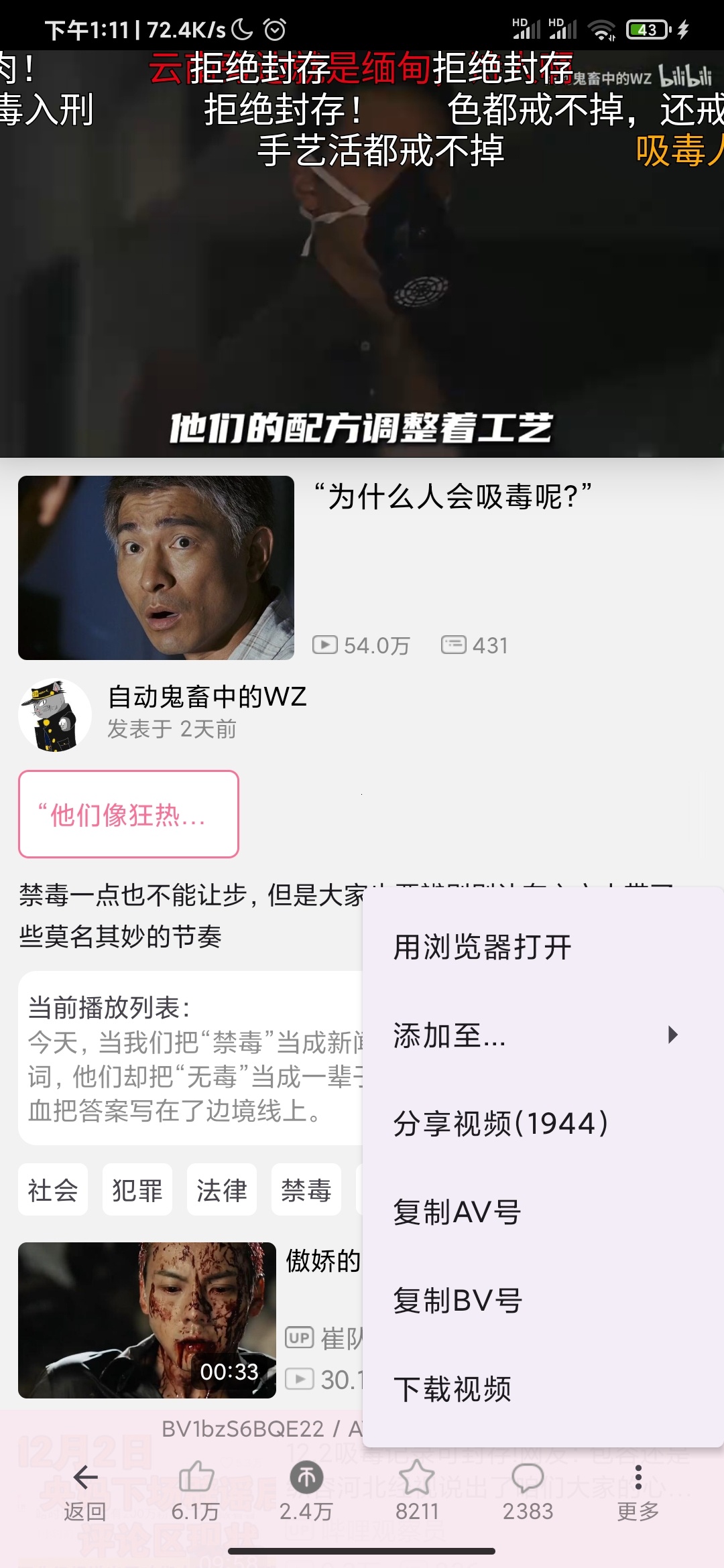
Task: Select 用浏览器打开 from the menu
Action: click(483, 947)
